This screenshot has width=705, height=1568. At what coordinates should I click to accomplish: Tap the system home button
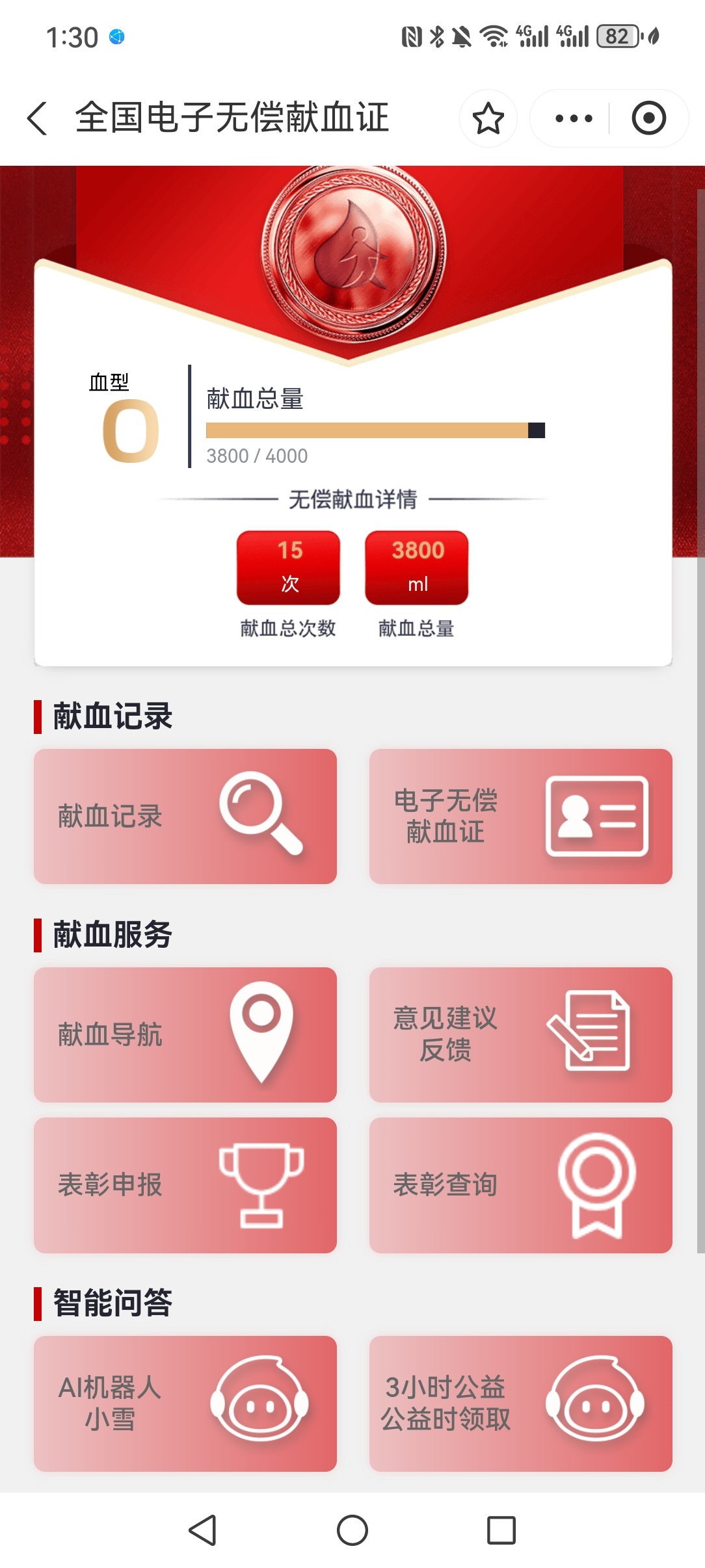tap(352, 1530)
